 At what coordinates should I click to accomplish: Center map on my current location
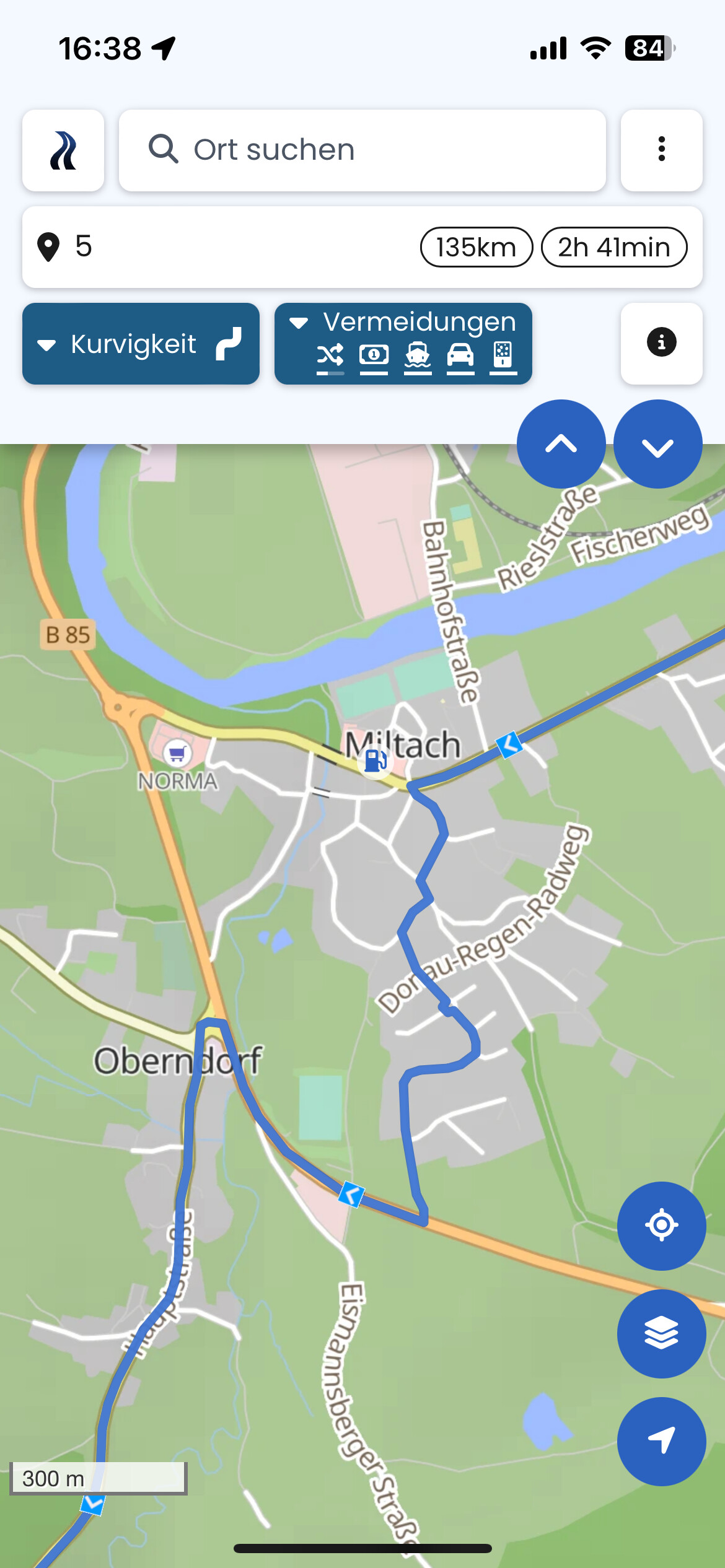click(x=661, y=1226)
